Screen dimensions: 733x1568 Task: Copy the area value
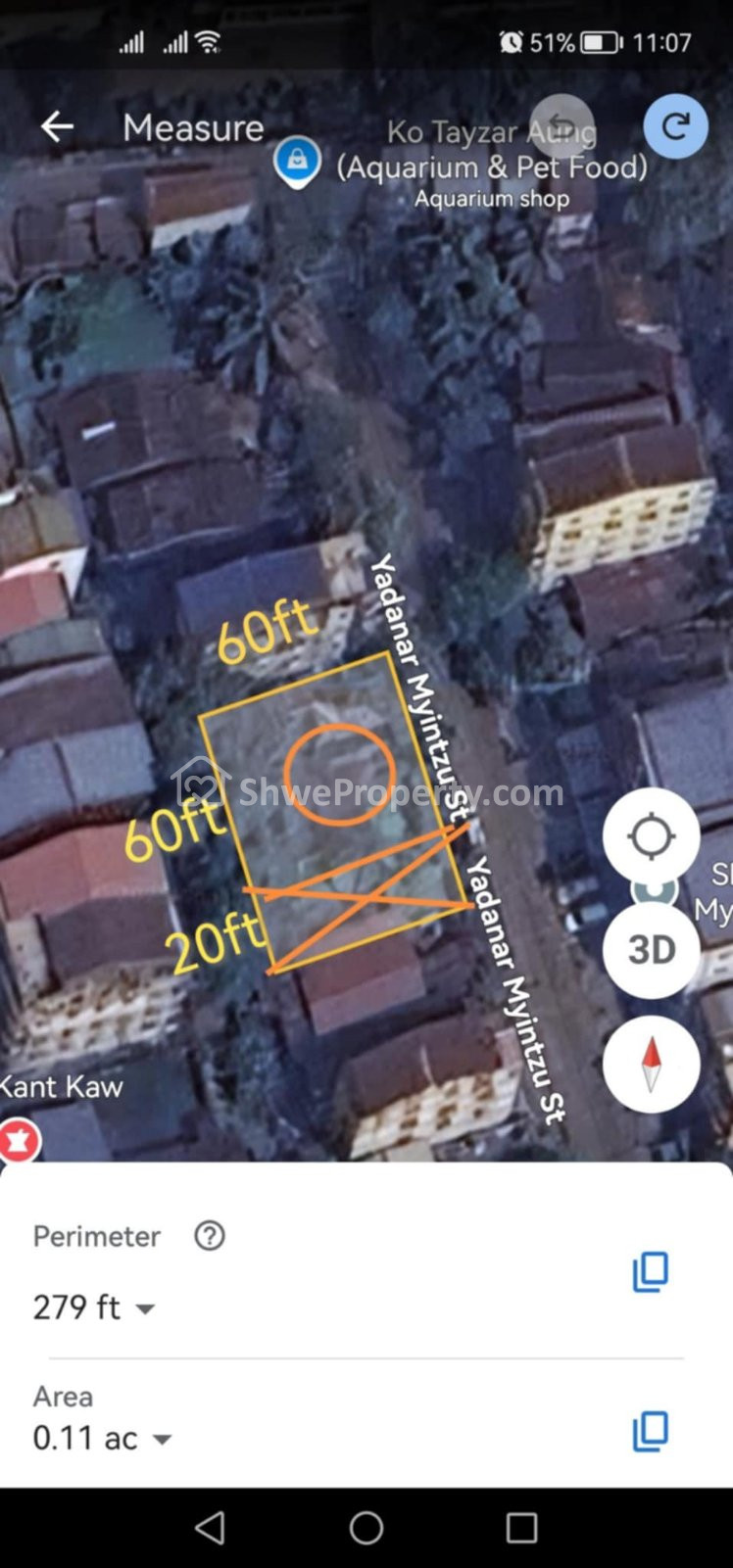(651, 1431)
